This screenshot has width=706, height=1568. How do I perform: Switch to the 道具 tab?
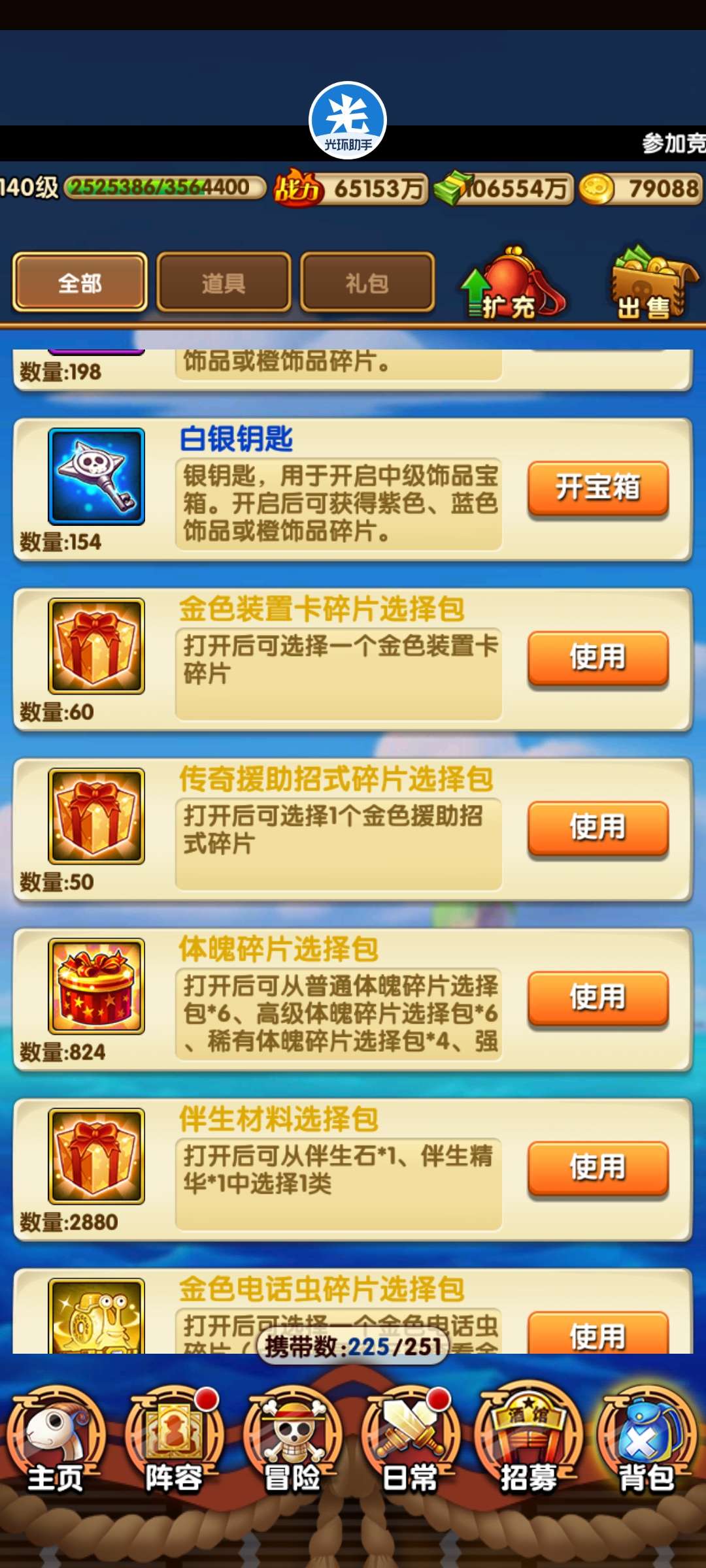(x=224, y=282)
